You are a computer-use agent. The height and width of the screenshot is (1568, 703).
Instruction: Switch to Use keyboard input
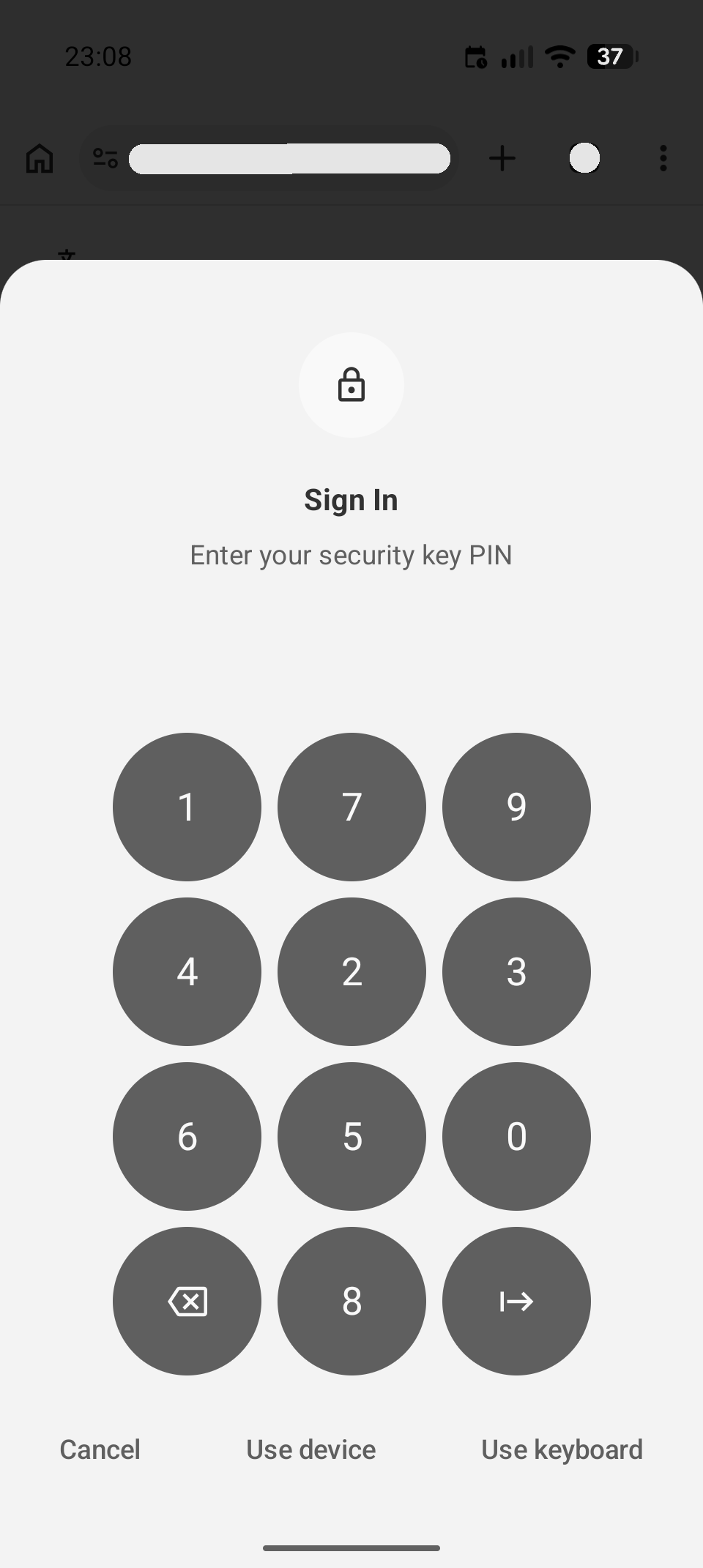[562, 1449]
